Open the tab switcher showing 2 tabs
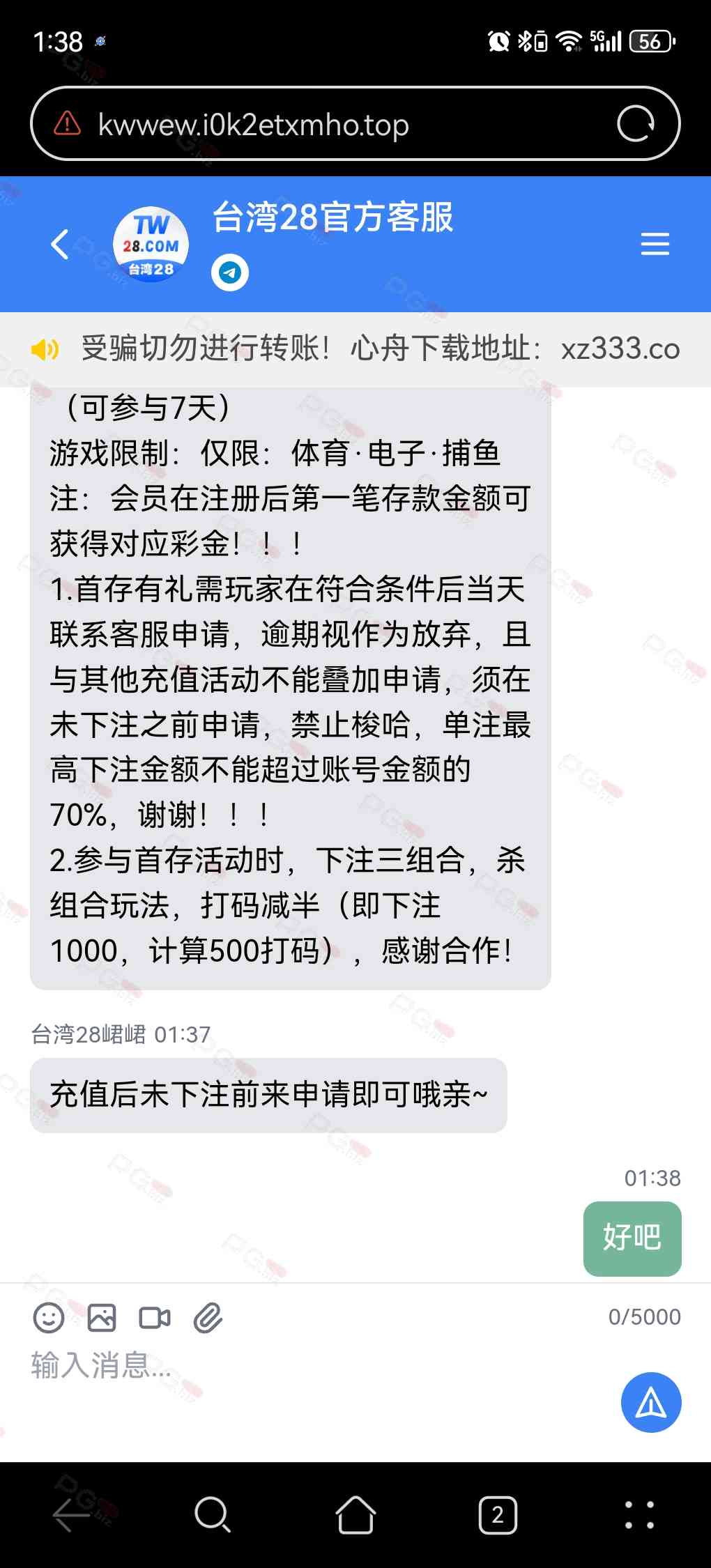Viewport: 711px width, 1568px height. [498, 1514]
